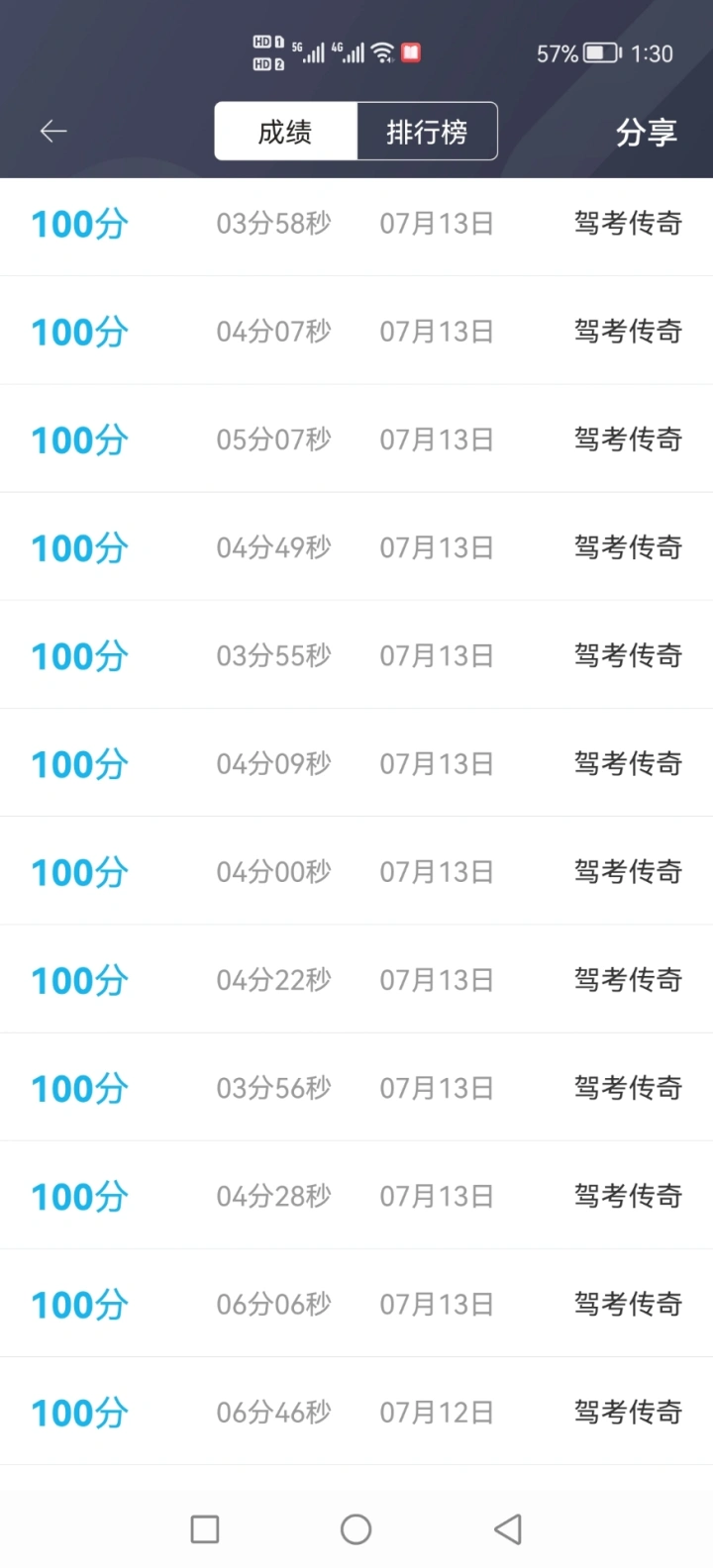Select the 06分06秒 score record
Viewport: 713px width, 1568px height.
point(356,1304)
